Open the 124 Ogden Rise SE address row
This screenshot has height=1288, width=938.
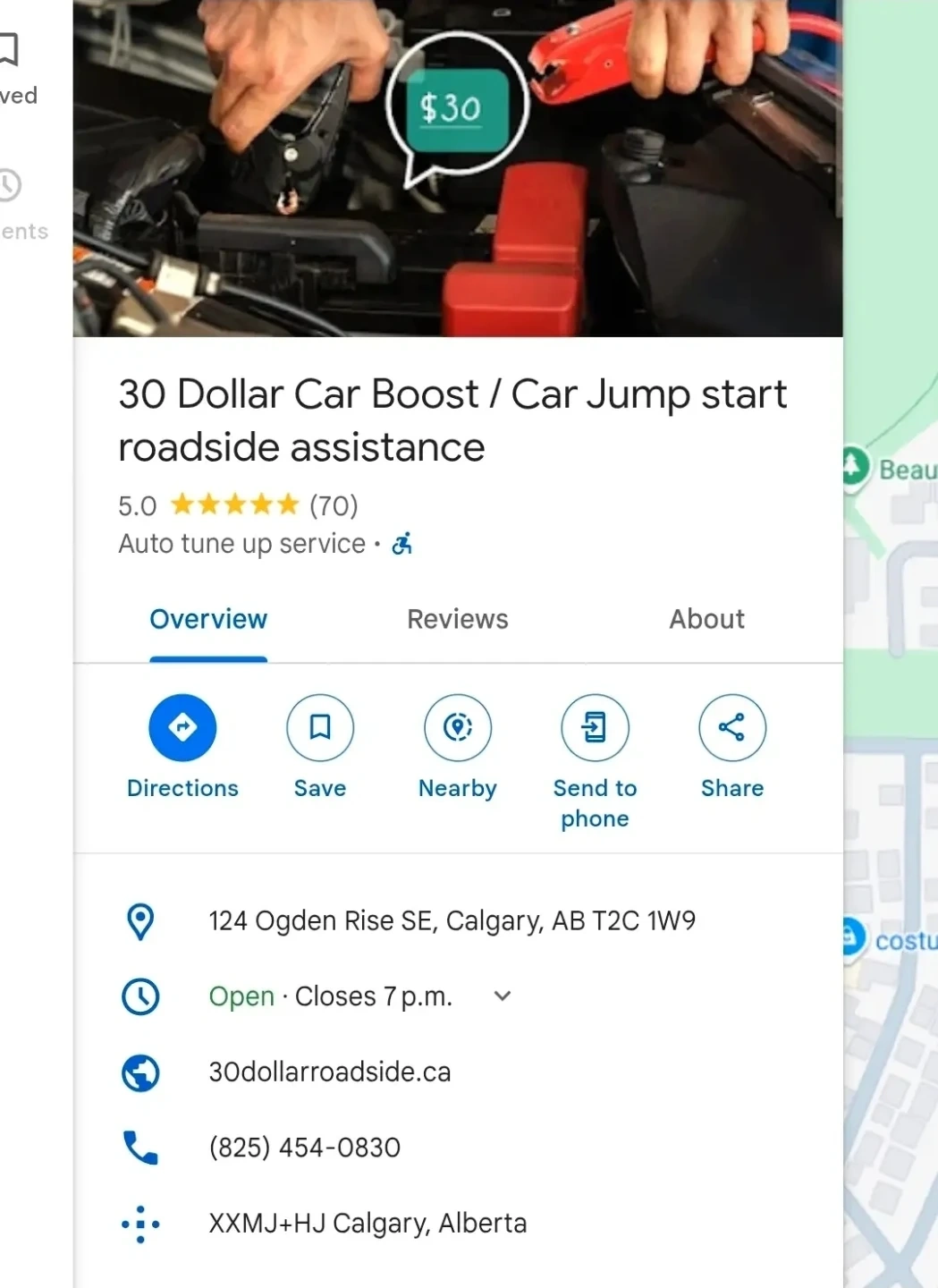(452, 920)
